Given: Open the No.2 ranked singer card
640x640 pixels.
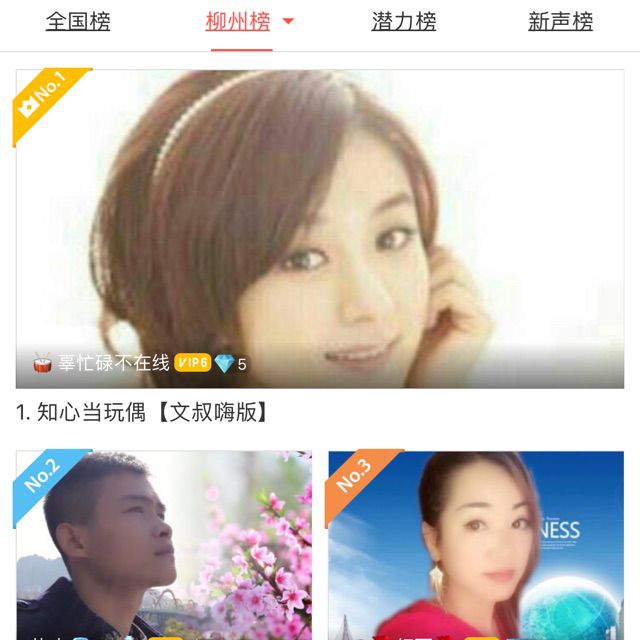Looking at the screenshot, I should 164,545.
